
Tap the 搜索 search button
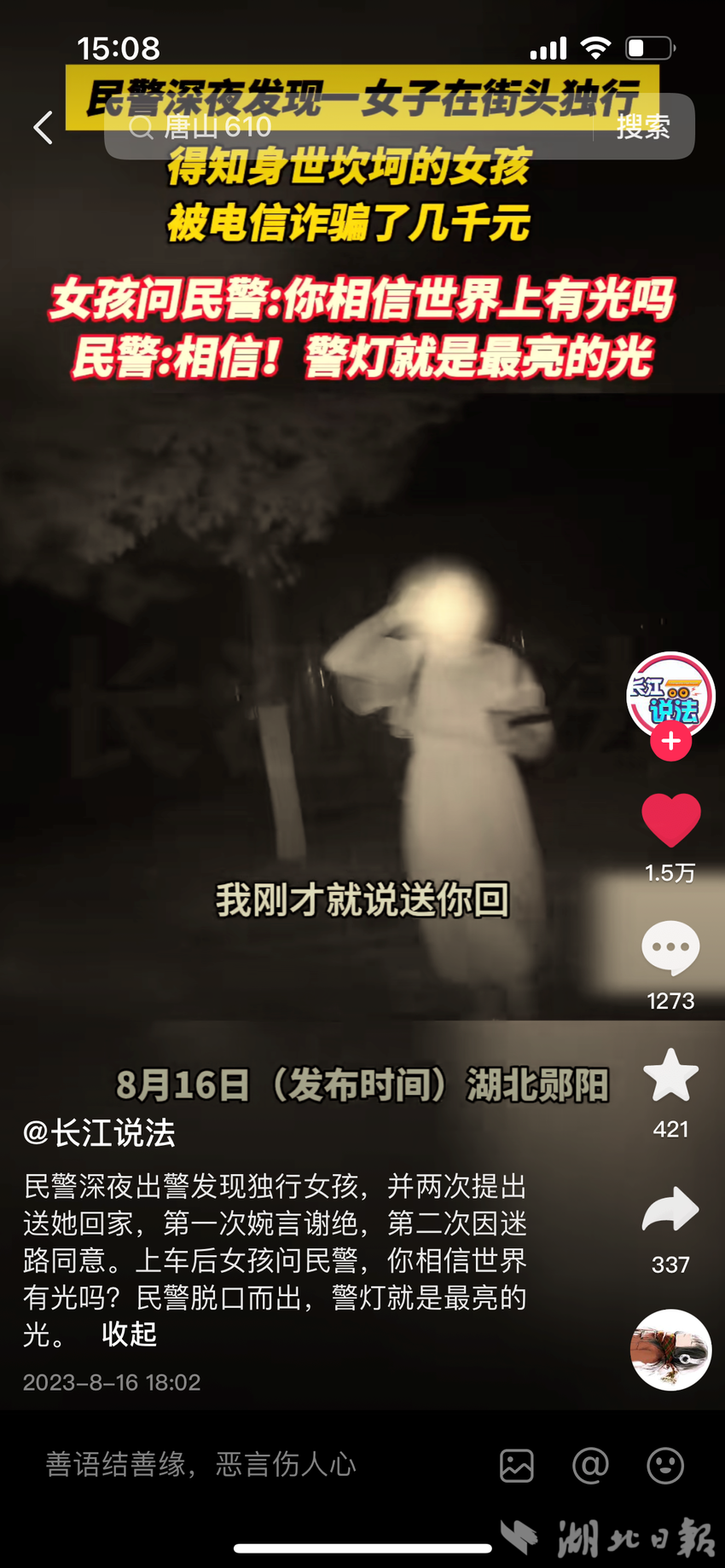coord(643,127)
